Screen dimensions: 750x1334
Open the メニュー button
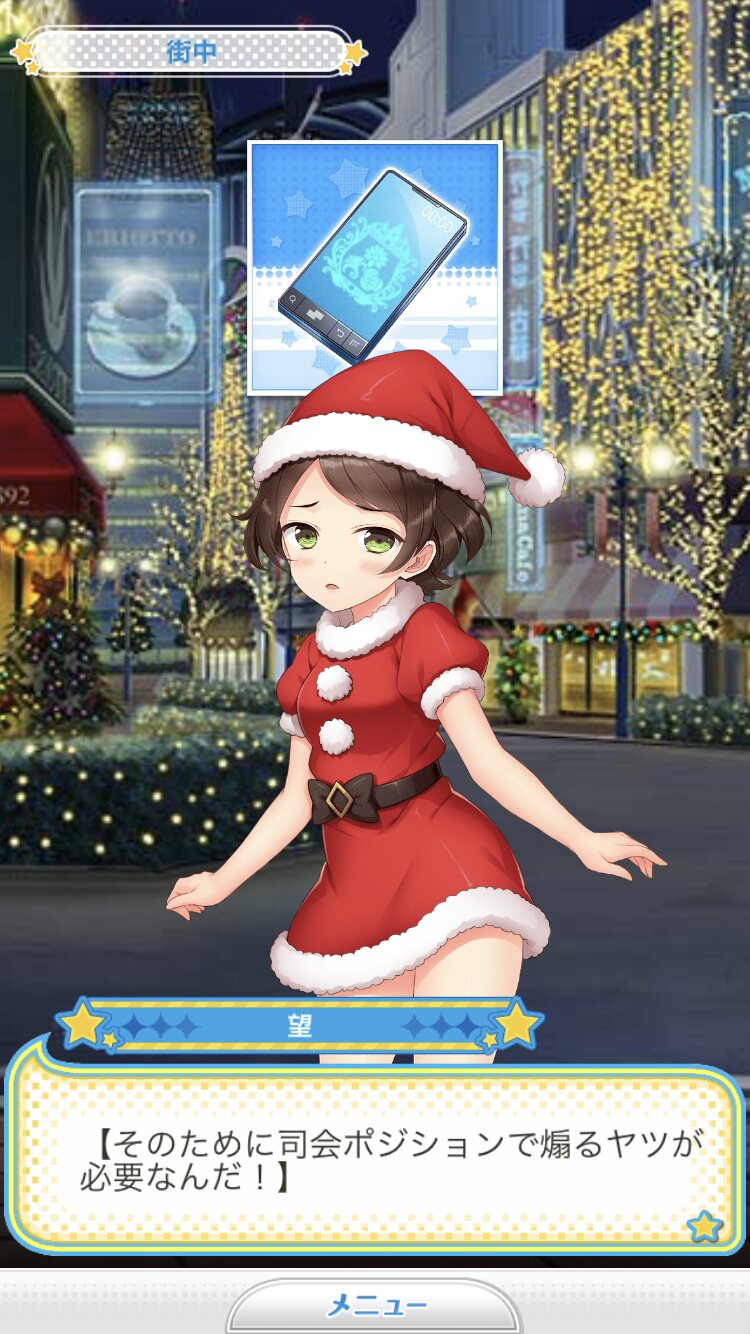pos(375,1306)
